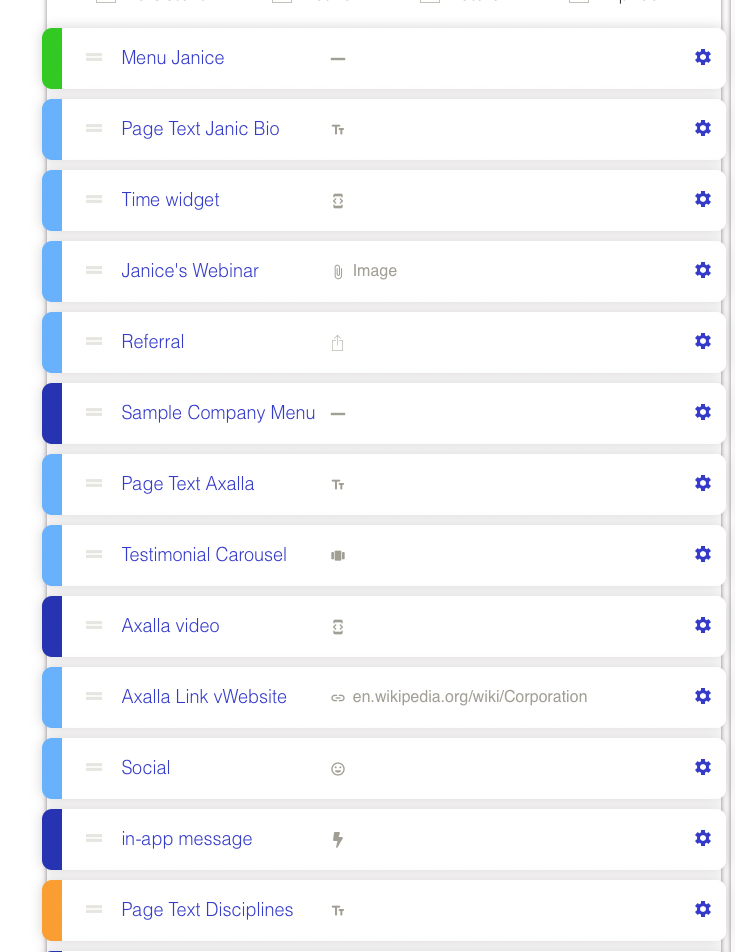Screen dimensions: 735x952
Task: Open Janice's Webinar item
Action: coord(190,270)
